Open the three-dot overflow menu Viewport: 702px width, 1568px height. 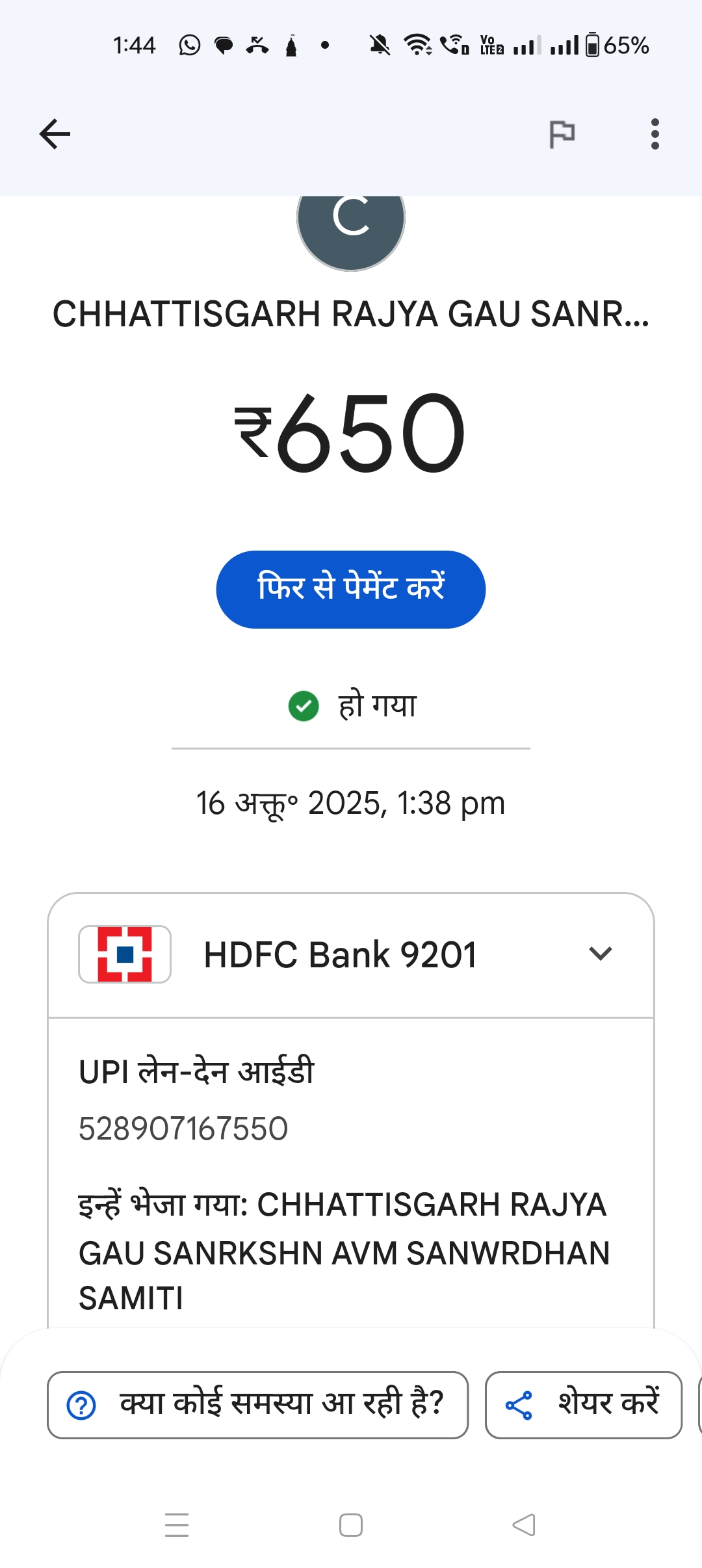(655, 134)
